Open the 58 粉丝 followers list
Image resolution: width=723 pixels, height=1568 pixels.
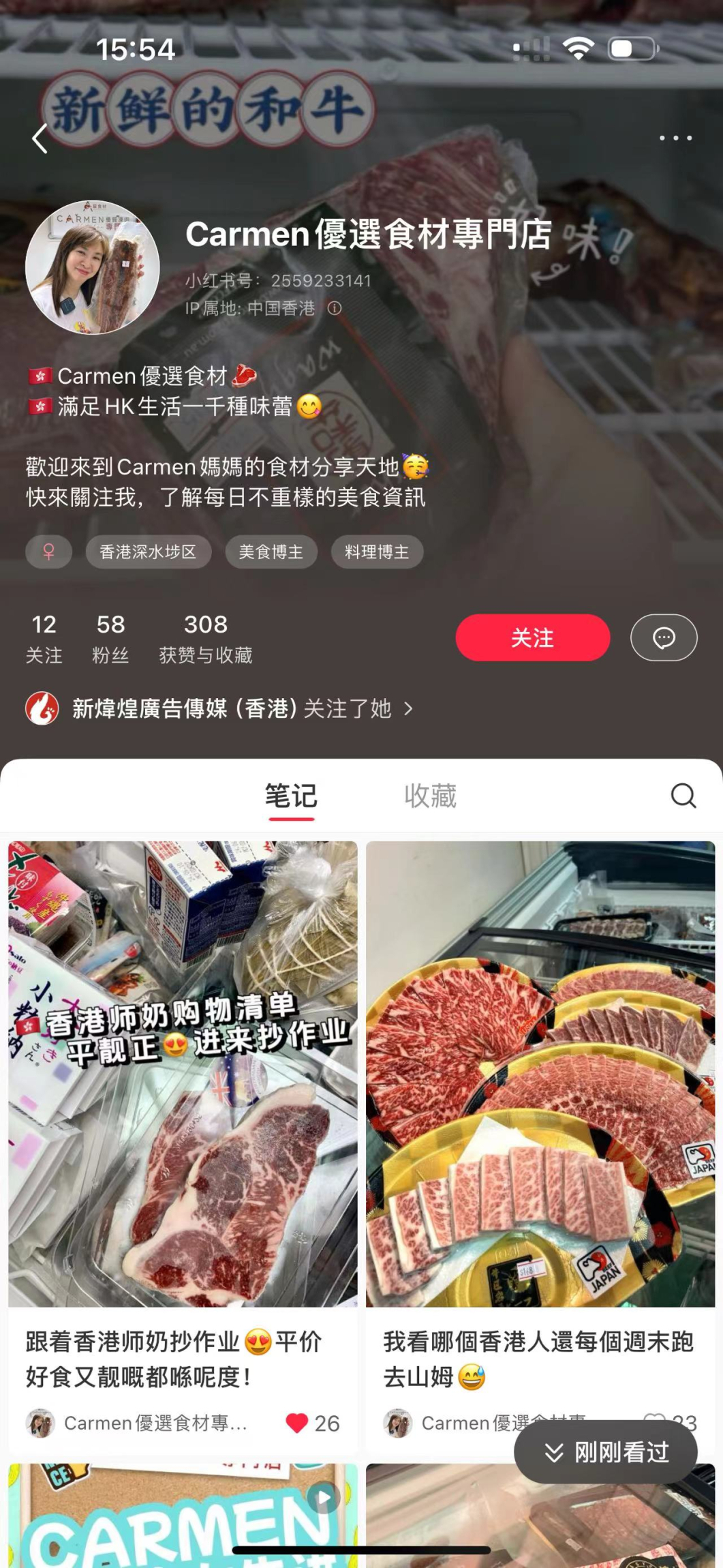pyautogui.click(x=110, y=639)
